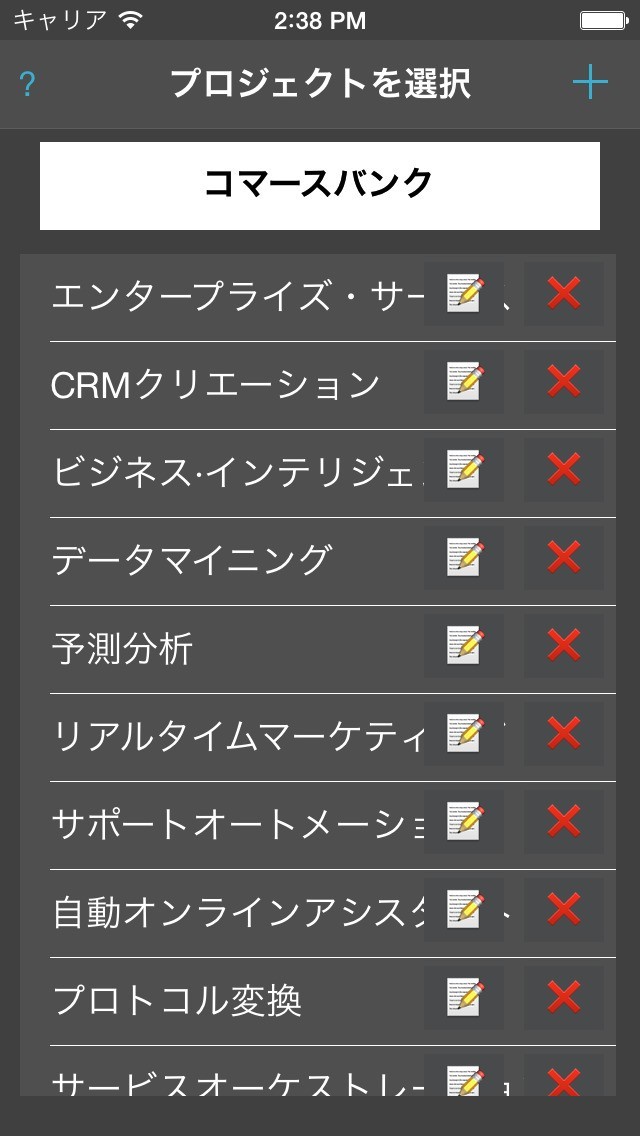Delete the CRMクリエーション project
Screen dimensions: 640x1136
point(564,382)
